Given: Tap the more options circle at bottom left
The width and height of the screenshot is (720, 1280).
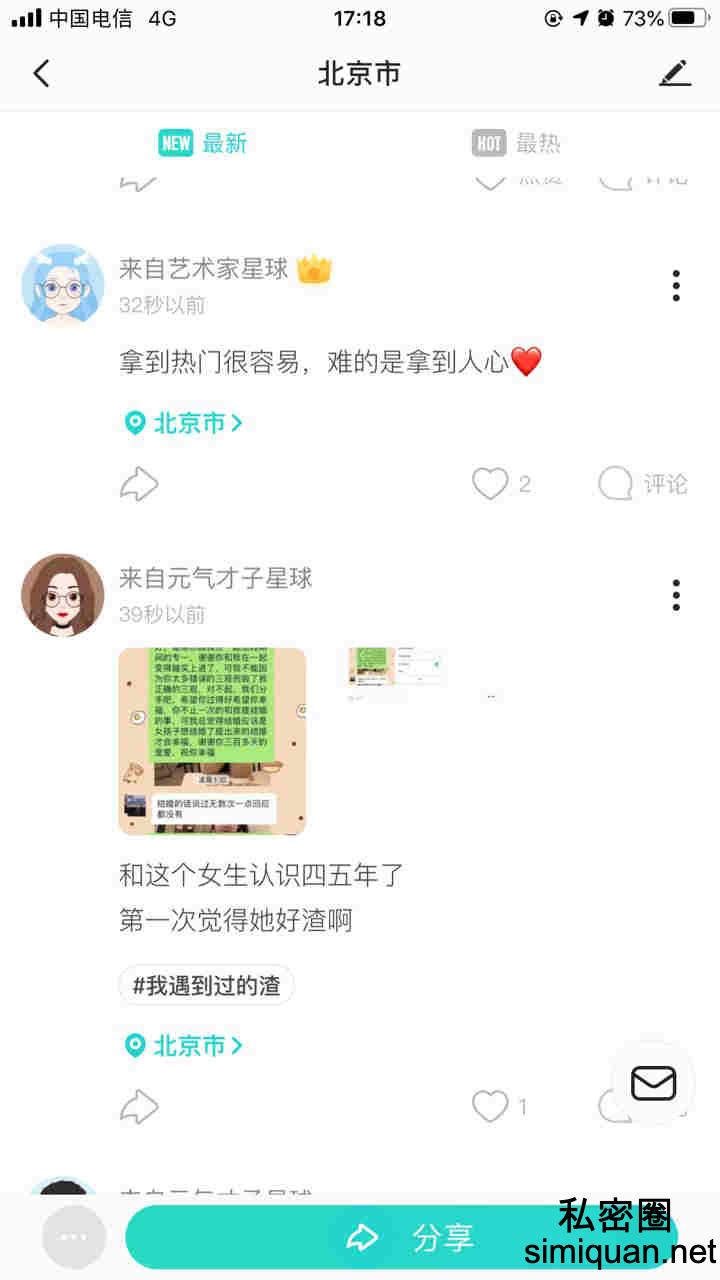Looking at the screenshot, I should click(x=73, y=1236).
